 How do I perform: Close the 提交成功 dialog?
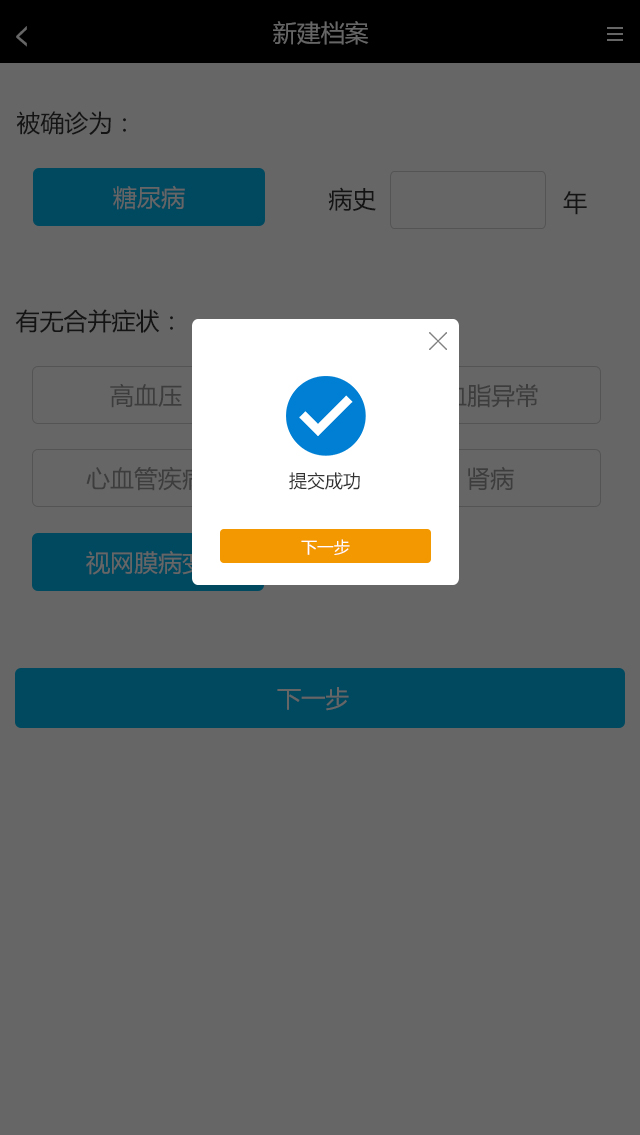438,341
